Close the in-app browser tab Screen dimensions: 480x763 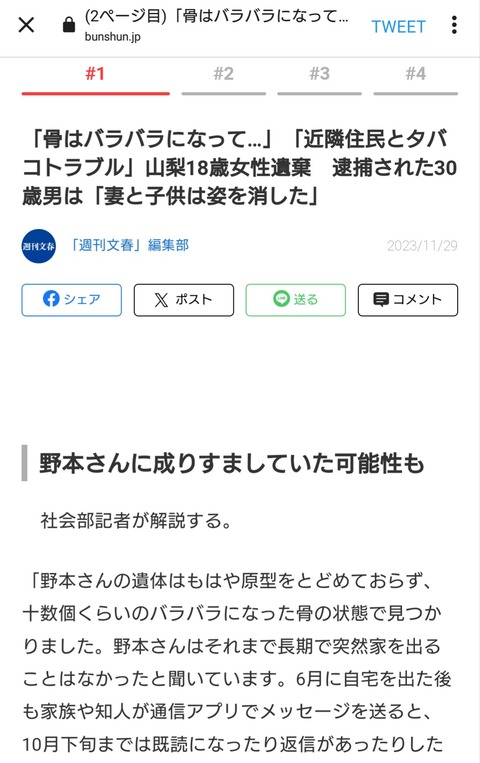[x=26, y=25]
